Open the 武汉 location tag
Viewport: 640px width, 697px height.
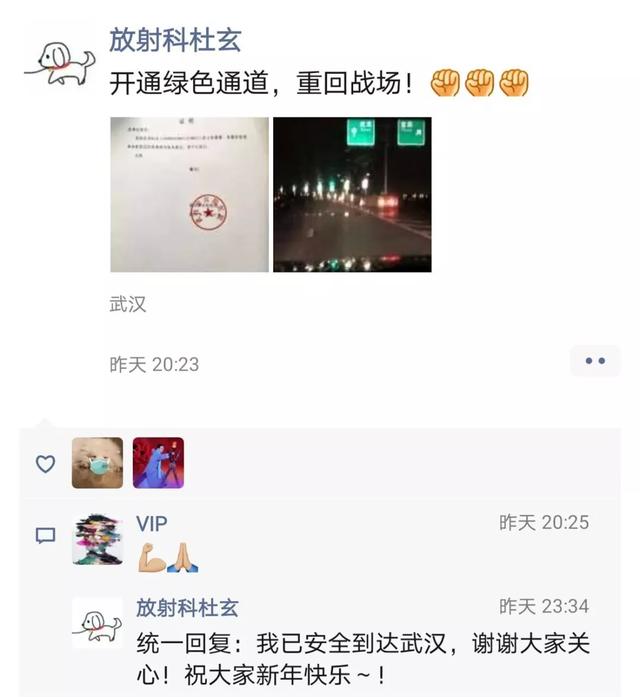coord(128,304)
